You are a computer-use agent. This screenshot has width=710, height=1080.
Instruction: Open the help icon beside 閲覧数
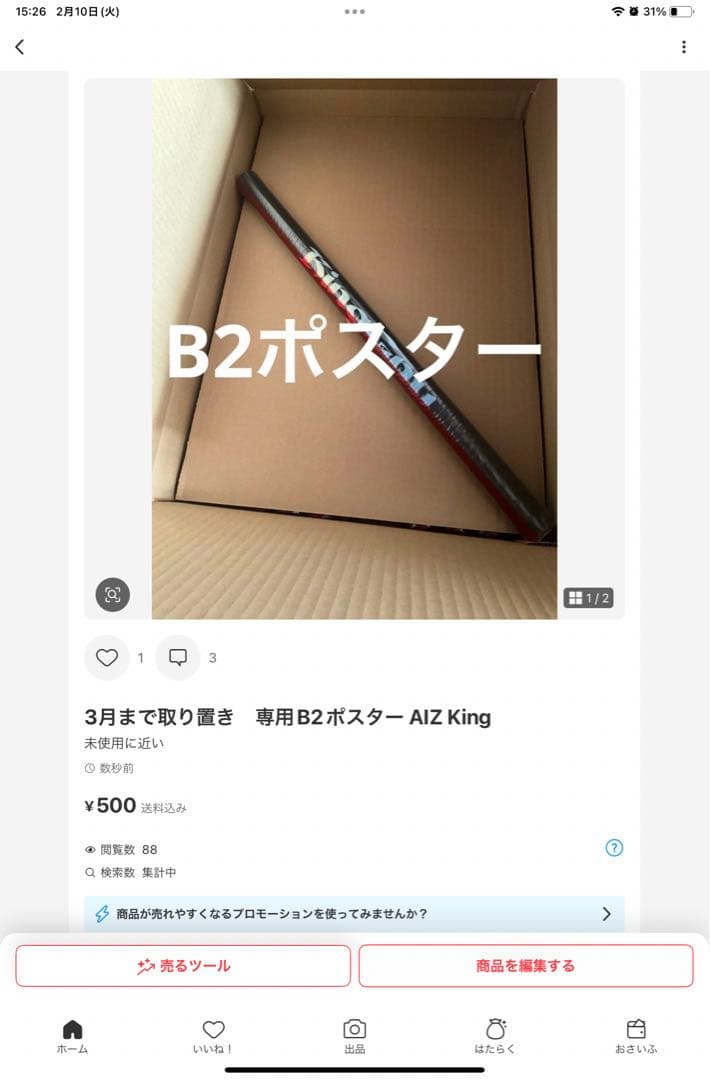(x=614, y=848)
